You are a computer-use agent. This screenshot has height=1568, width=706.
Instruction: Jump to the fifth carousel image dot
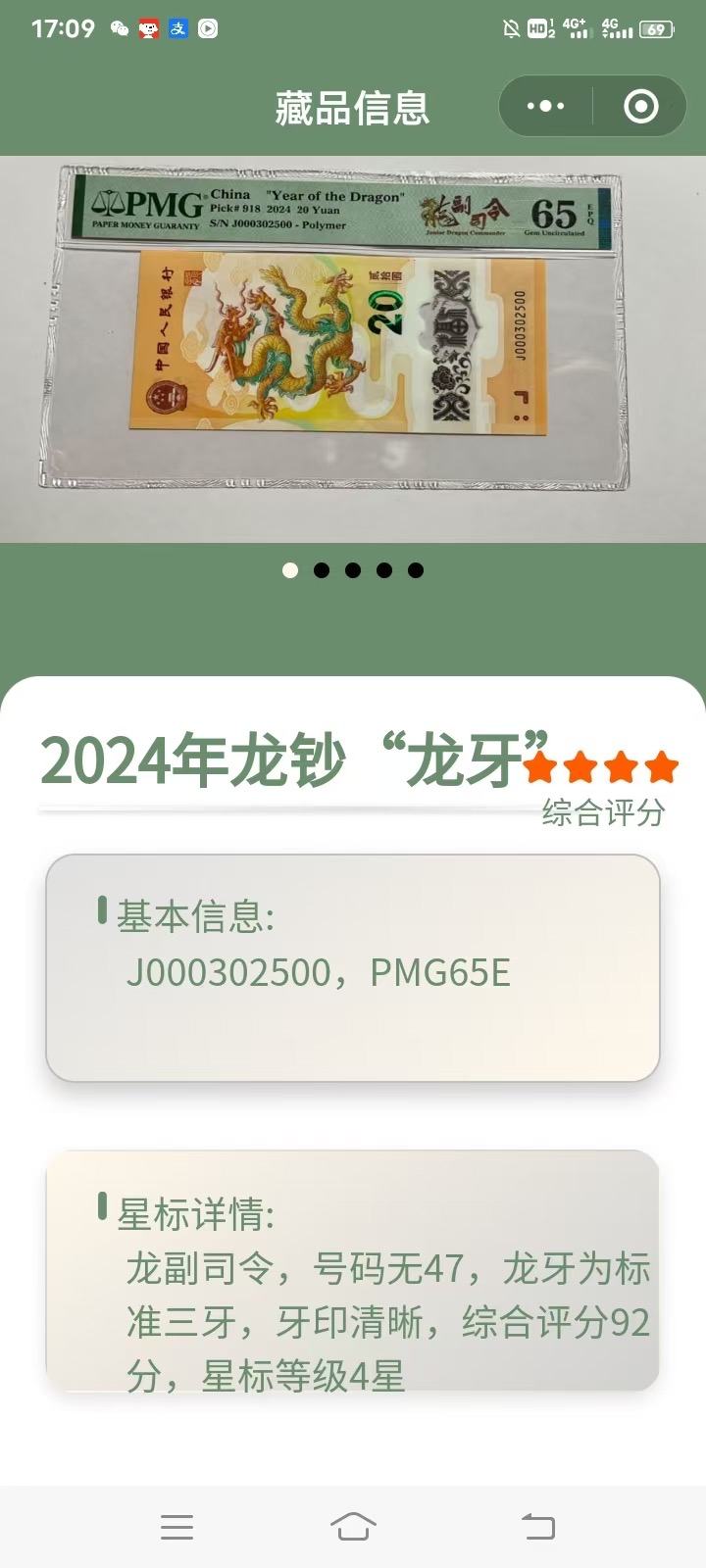tap(416, 570)
